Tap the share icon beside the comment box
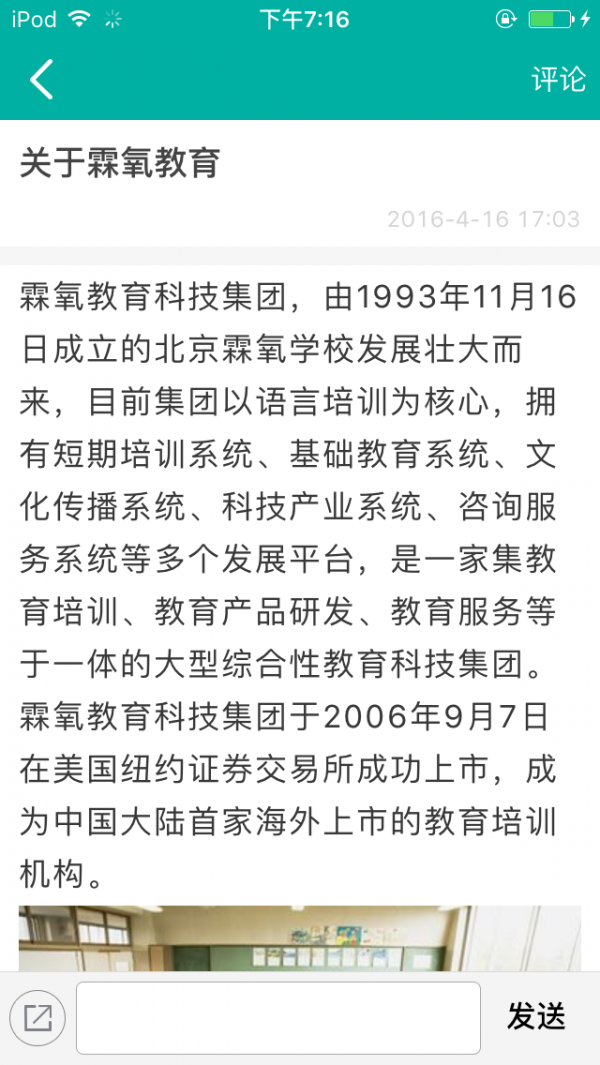This screenshot has height=1065, width=600. click(37, 1018)
